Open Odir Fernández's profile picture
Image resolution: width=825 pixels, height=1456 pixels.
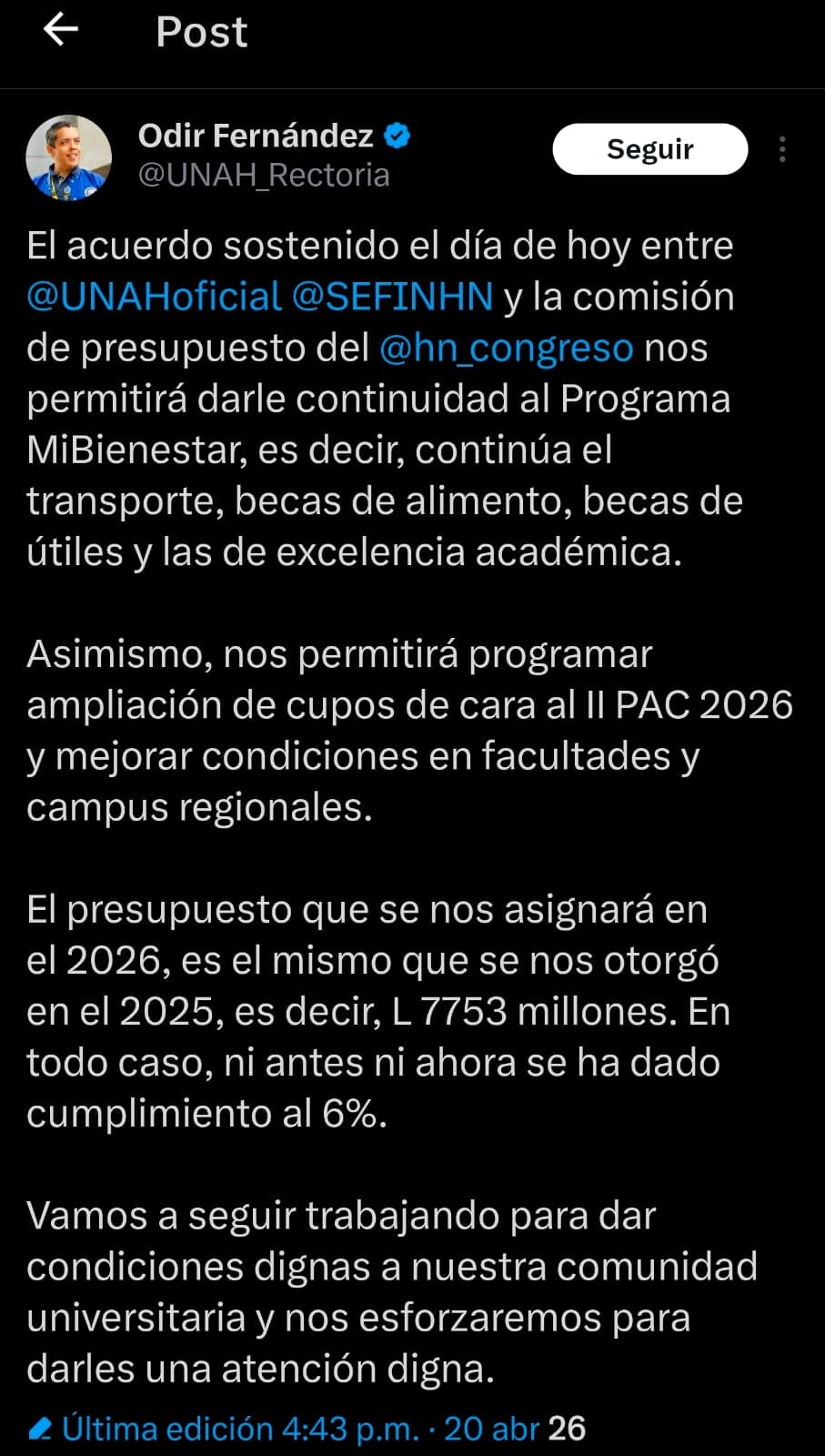tap(68, 157)
